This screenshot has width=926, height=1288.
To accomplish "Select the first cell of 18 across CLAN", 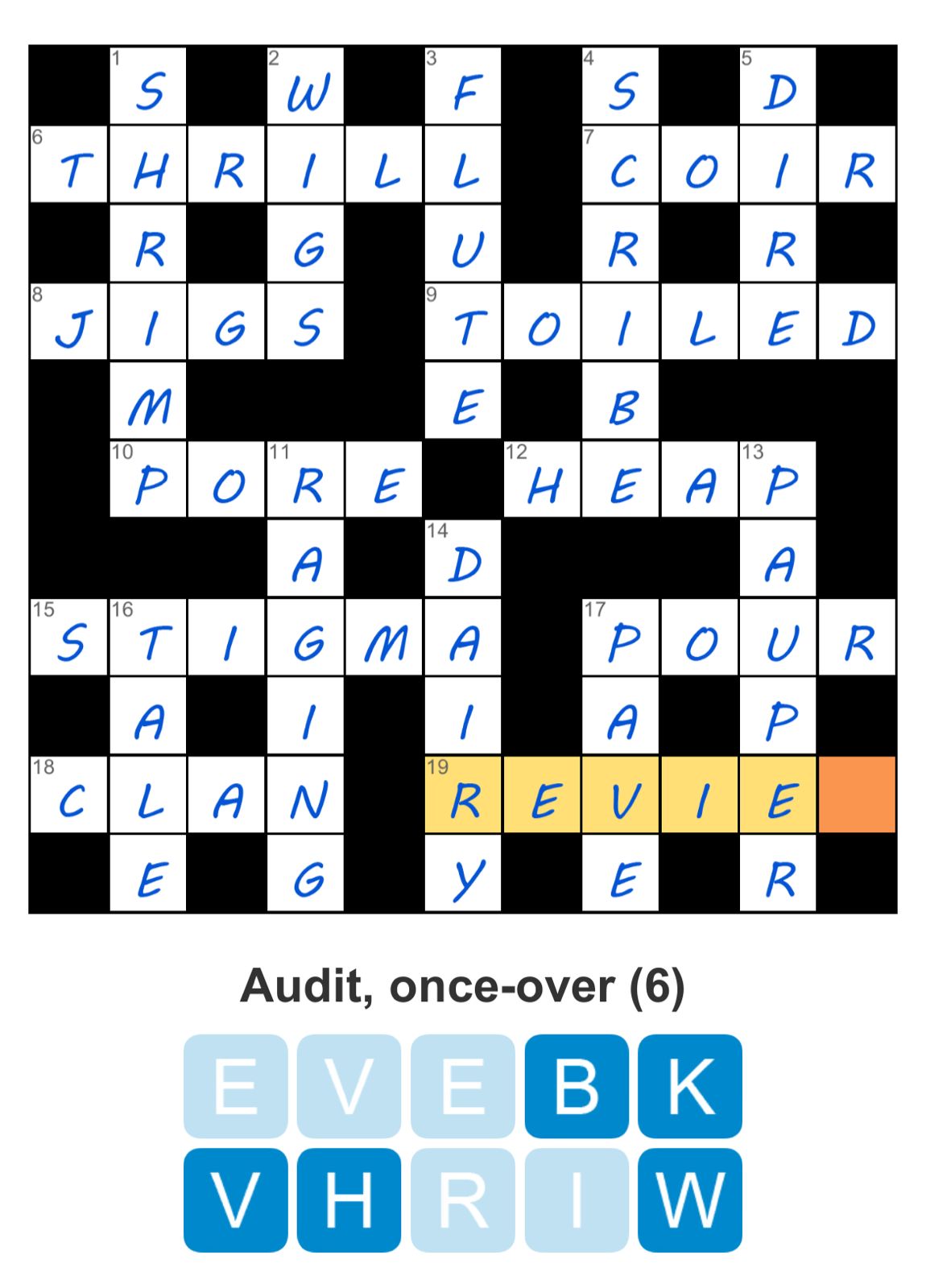I will pos(69,795).
